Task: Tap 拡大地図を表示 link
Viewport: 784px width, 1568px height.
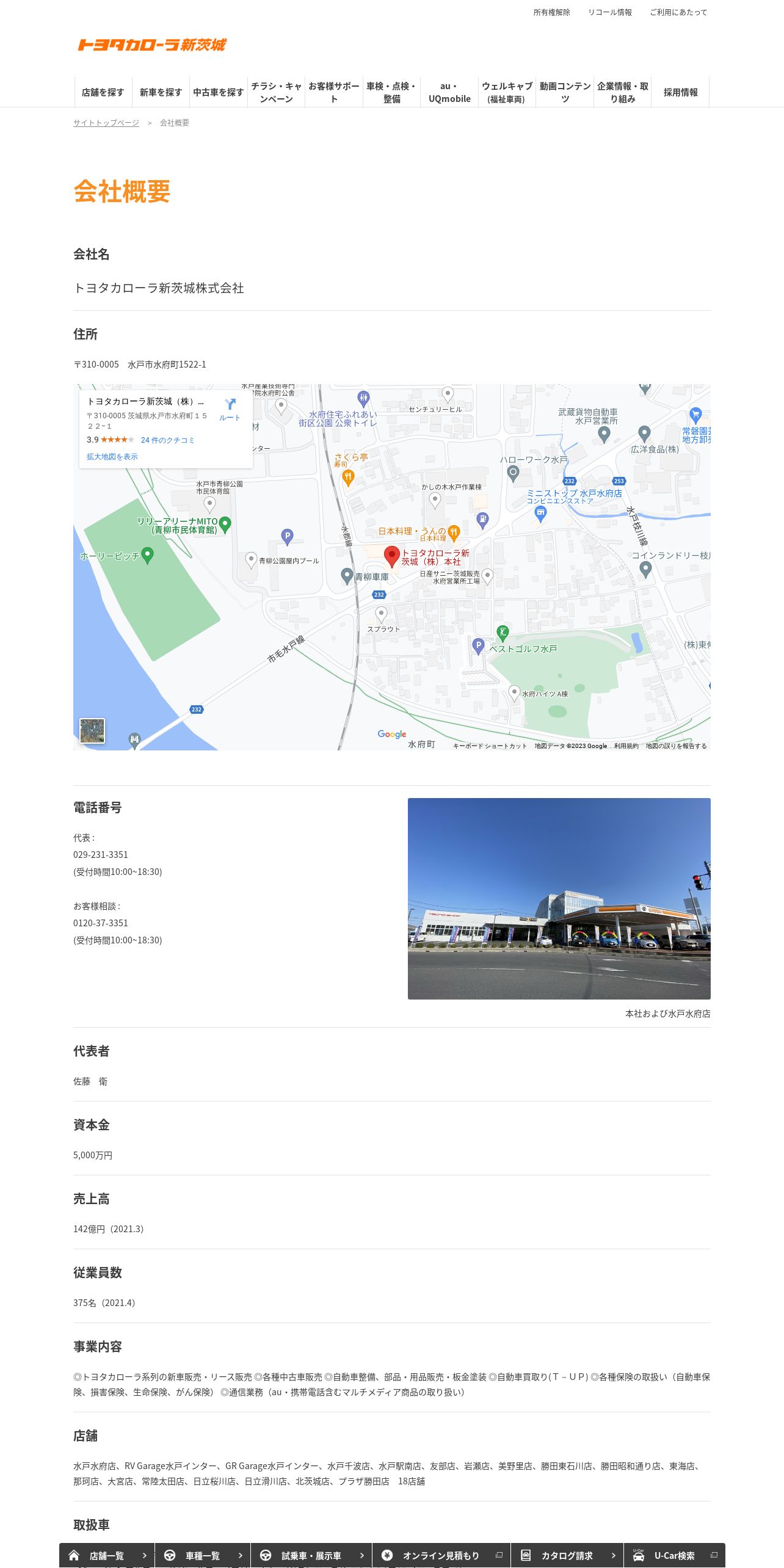Action: 112,457
